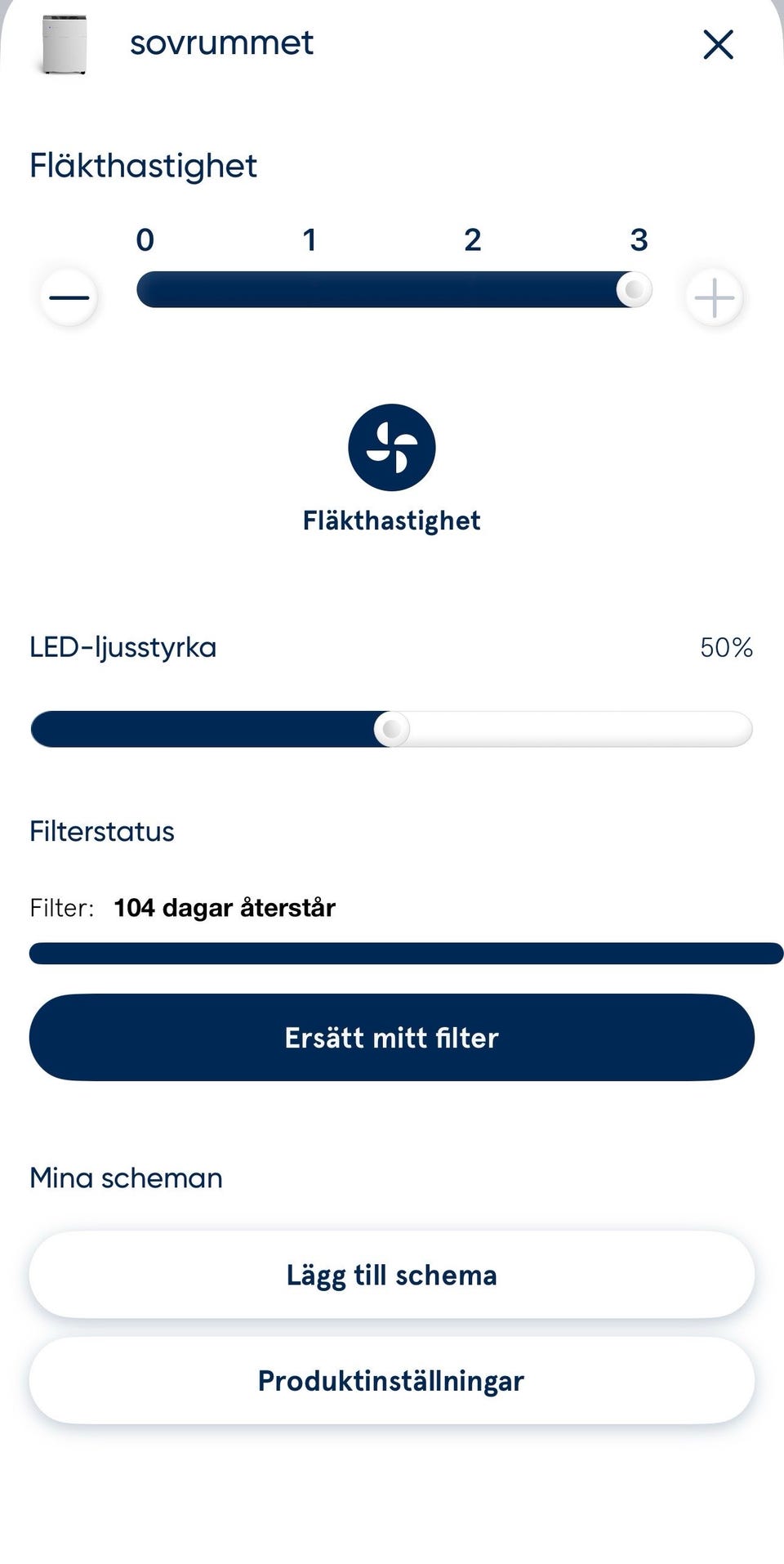Set fan speed to level 2

474,240
